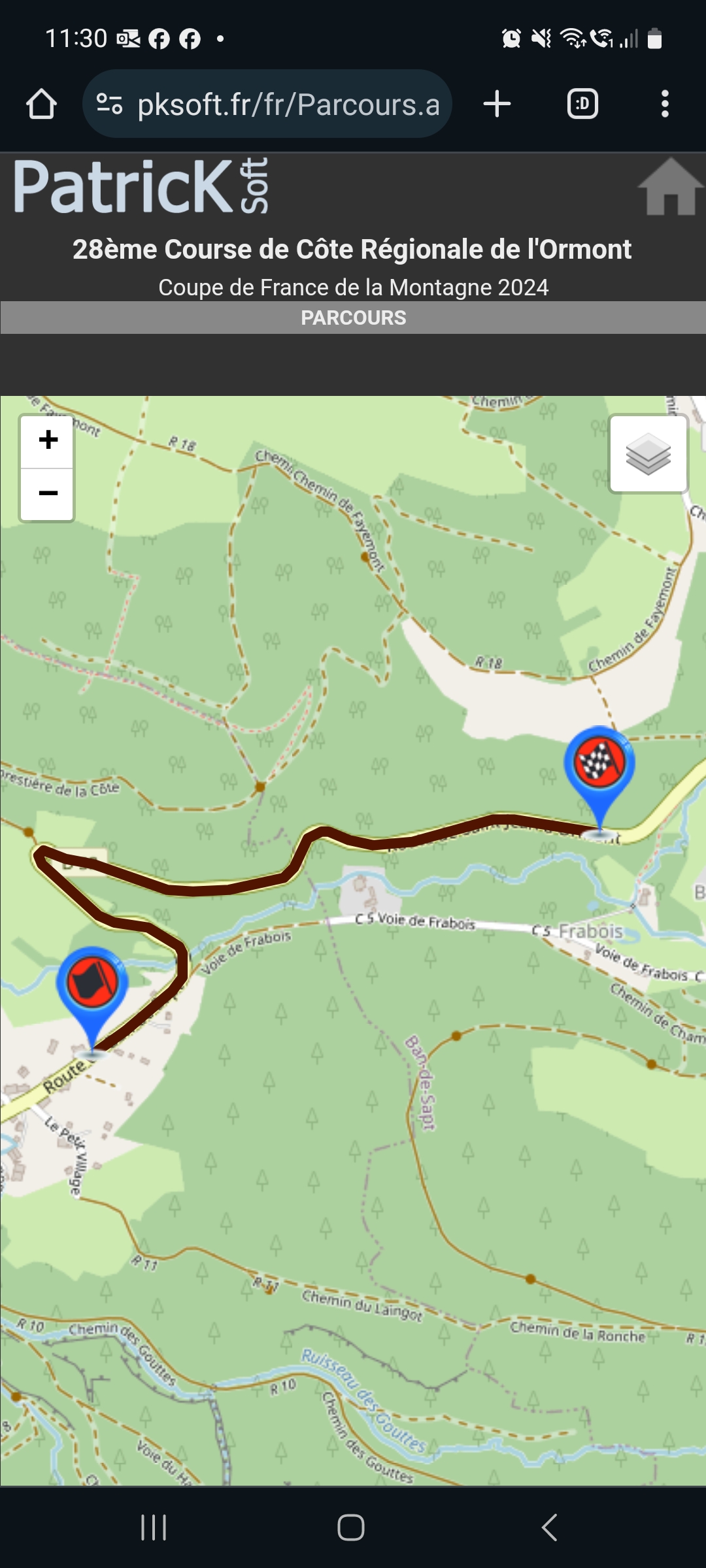Go back with the system back button

click(x=549, y=1527)
